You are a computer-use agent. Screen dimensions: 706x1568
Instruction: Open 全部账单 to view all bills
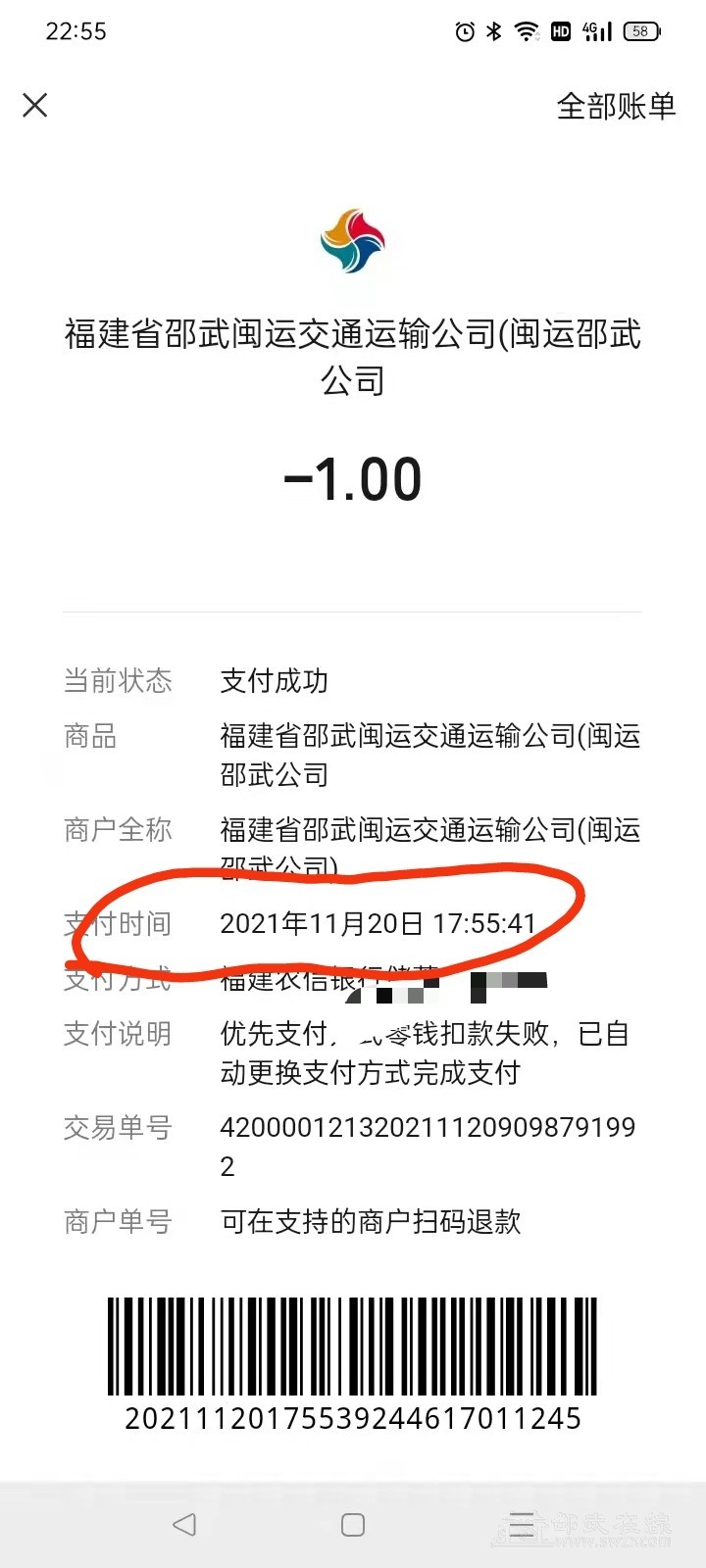point(616,106)
